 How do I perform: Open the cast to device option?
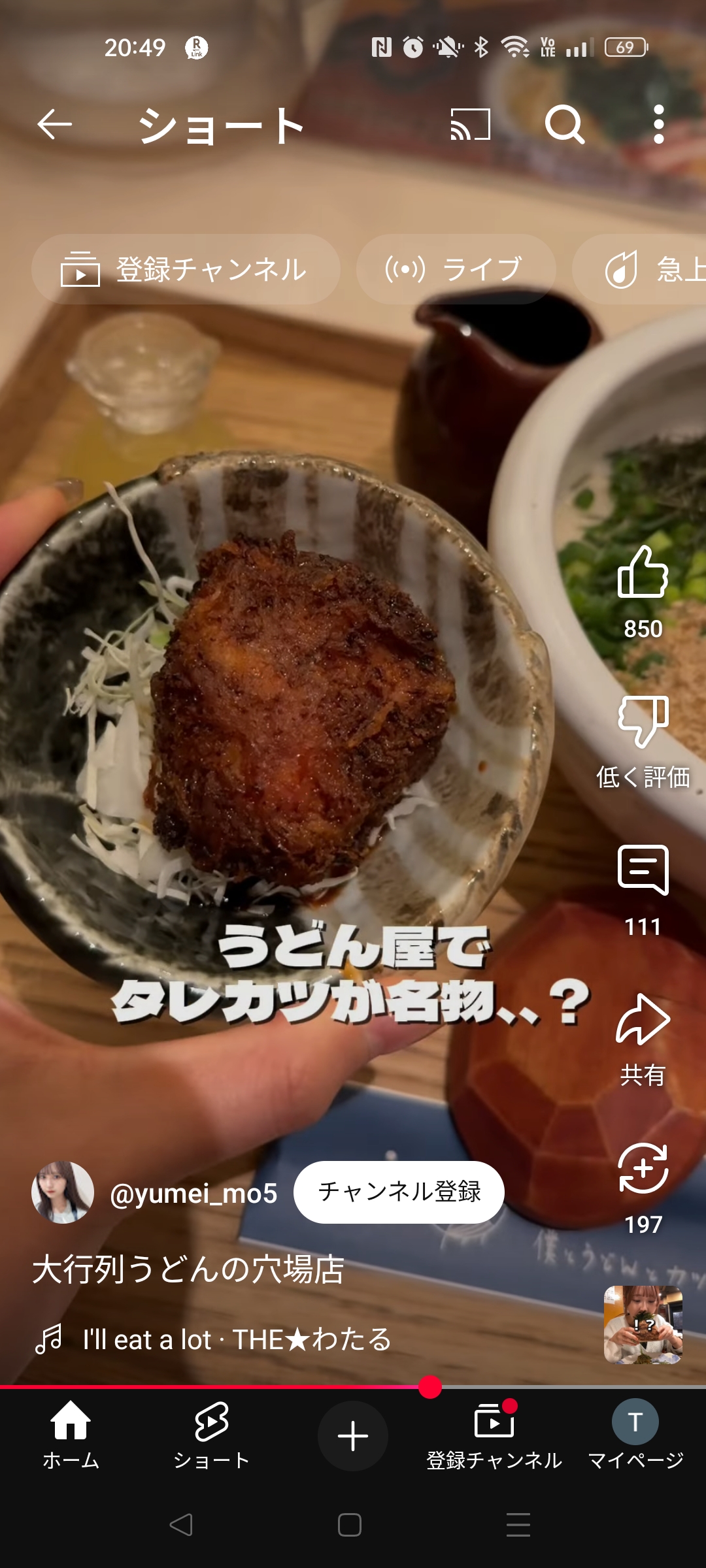click(x=470, y=124)
